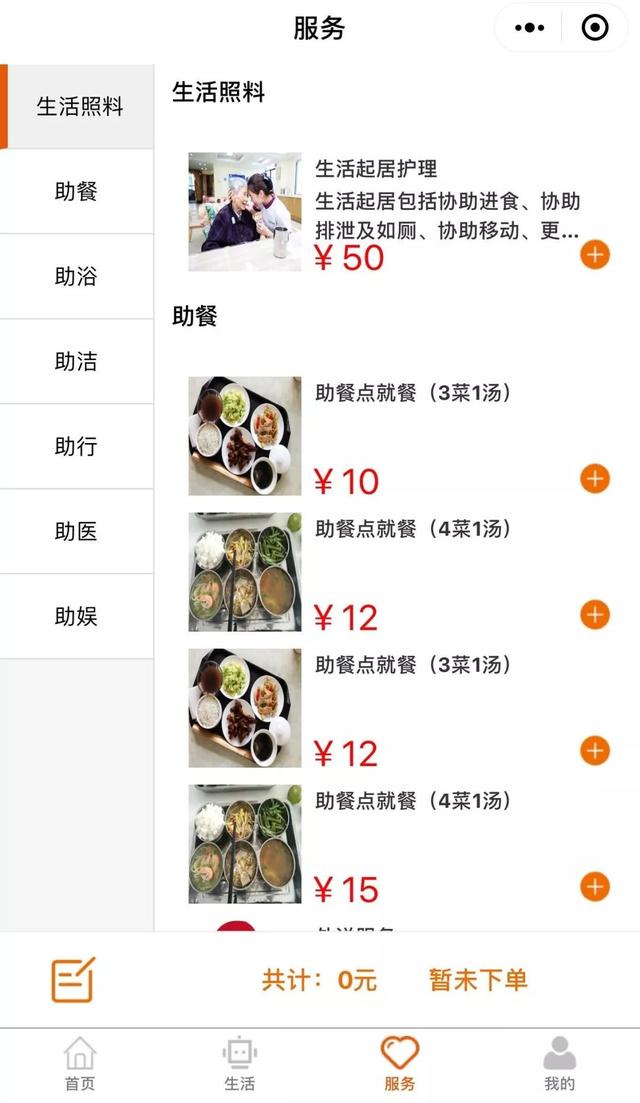Select the 助洁 category
Viewport: 640px width, 1103px height.
pyautogui.click(x=76, y=362)
